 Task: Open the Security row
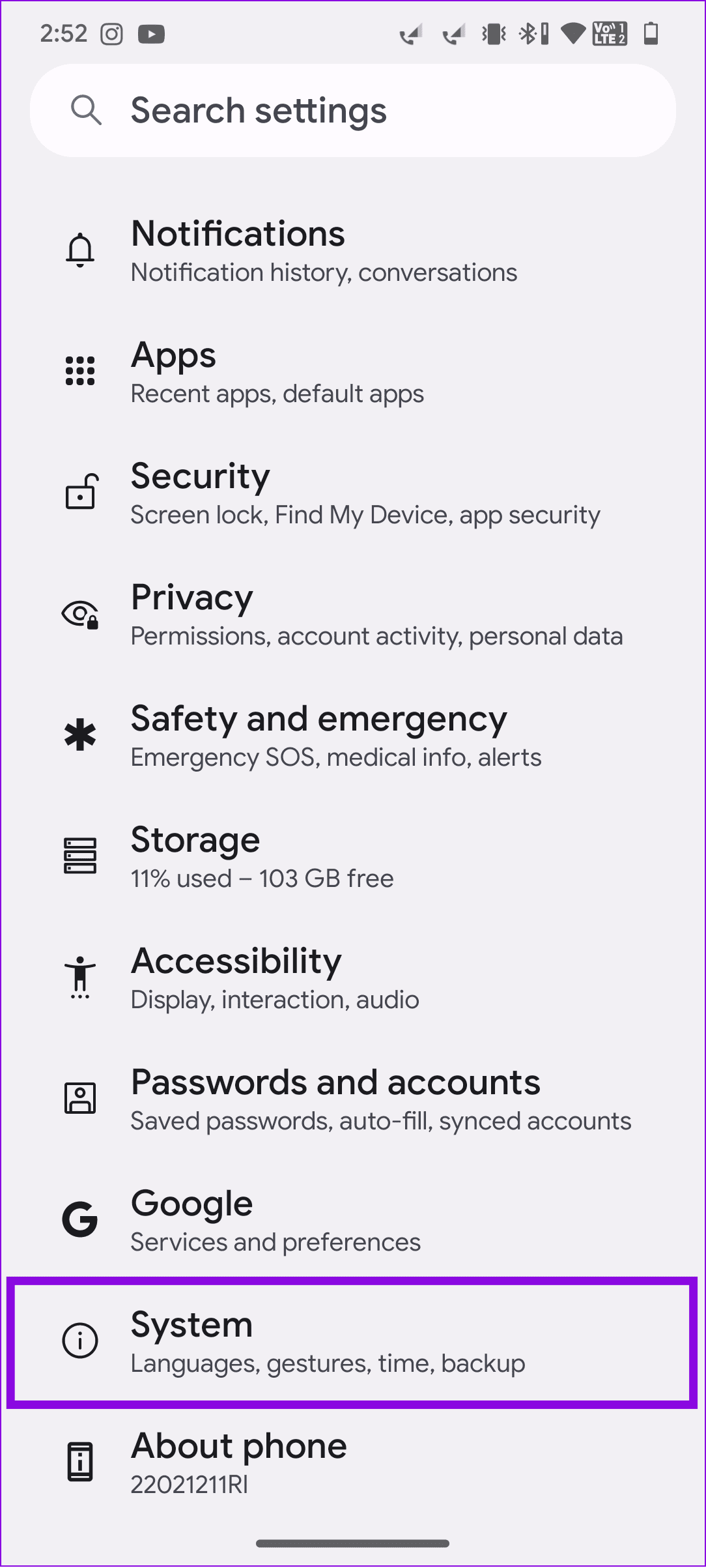352,493
